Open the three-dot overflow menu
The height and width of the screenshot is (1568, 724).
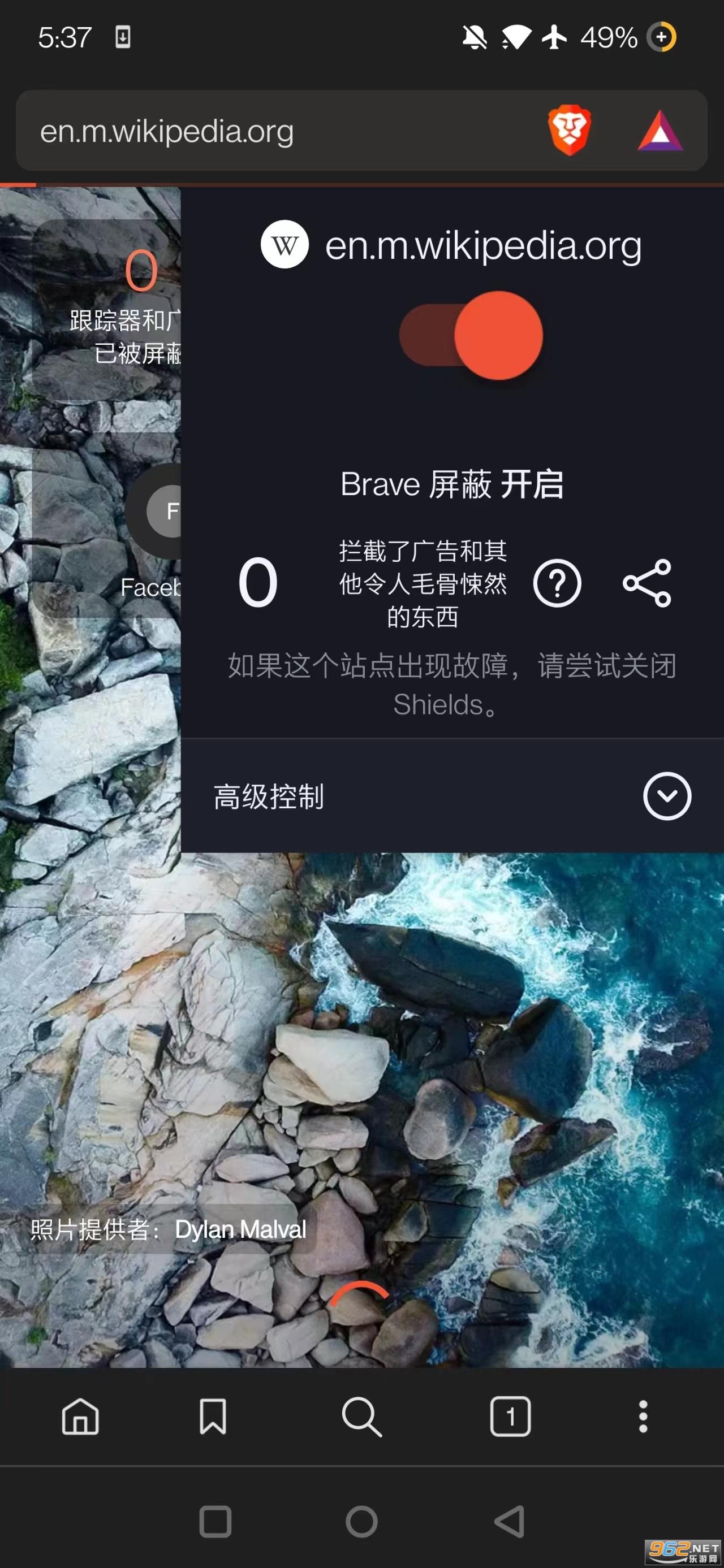(643, 1417)
